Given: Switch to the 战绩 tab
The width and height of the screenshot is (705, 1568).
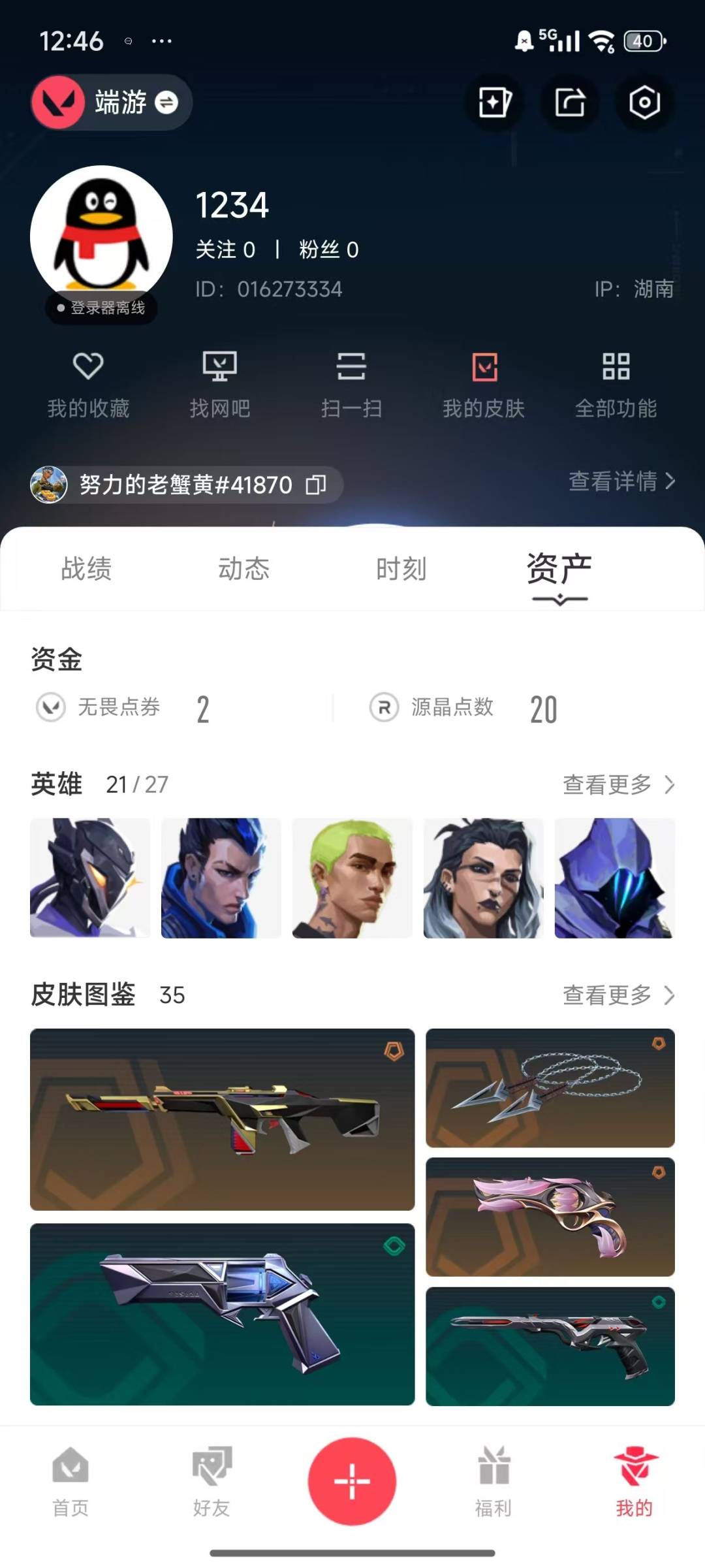Looking at the screenshot, I should coord(86,569).
